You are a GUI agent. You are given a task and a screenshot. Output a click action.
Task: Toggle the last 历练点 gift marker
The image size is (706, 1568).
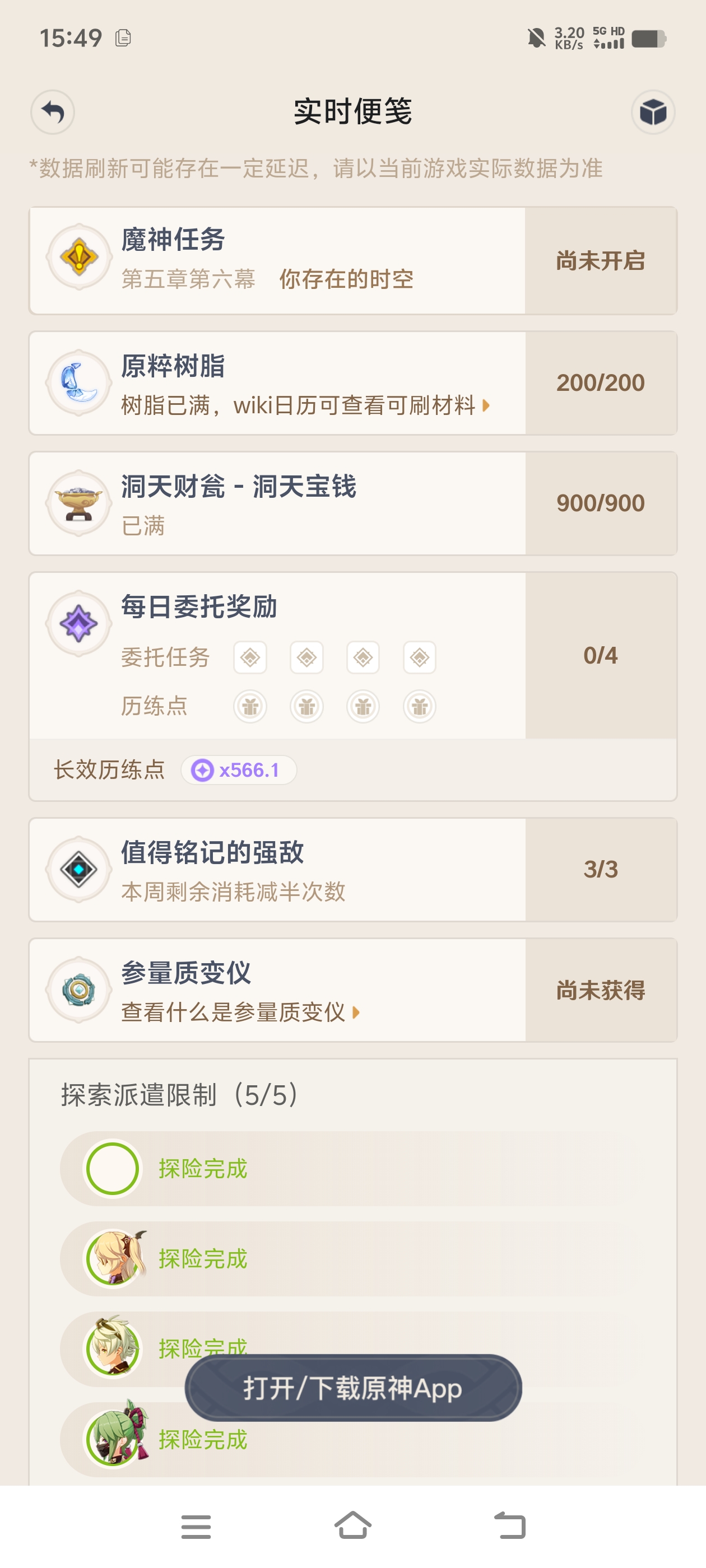point(419,706)
